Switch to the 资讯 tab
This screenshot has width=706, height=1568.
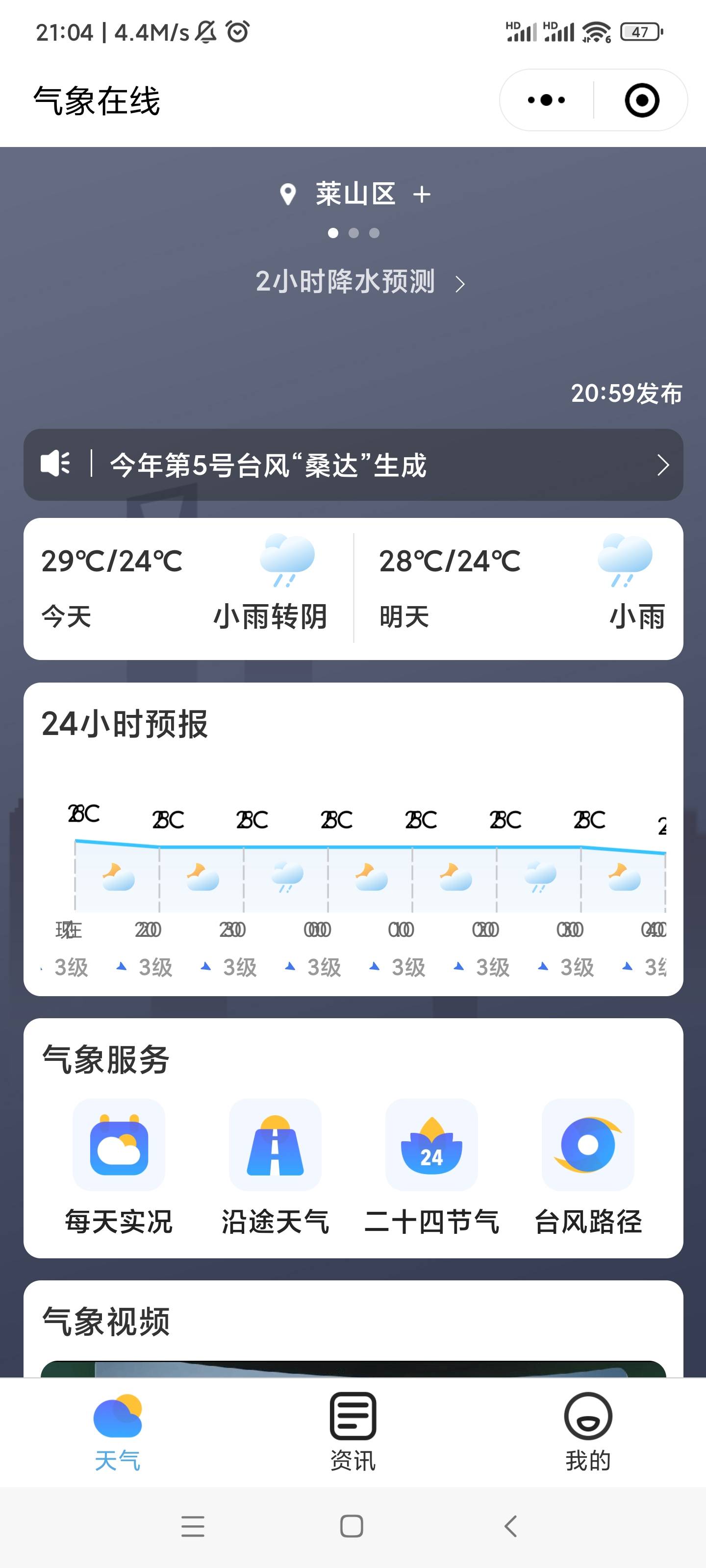[x=353, y=1432]
